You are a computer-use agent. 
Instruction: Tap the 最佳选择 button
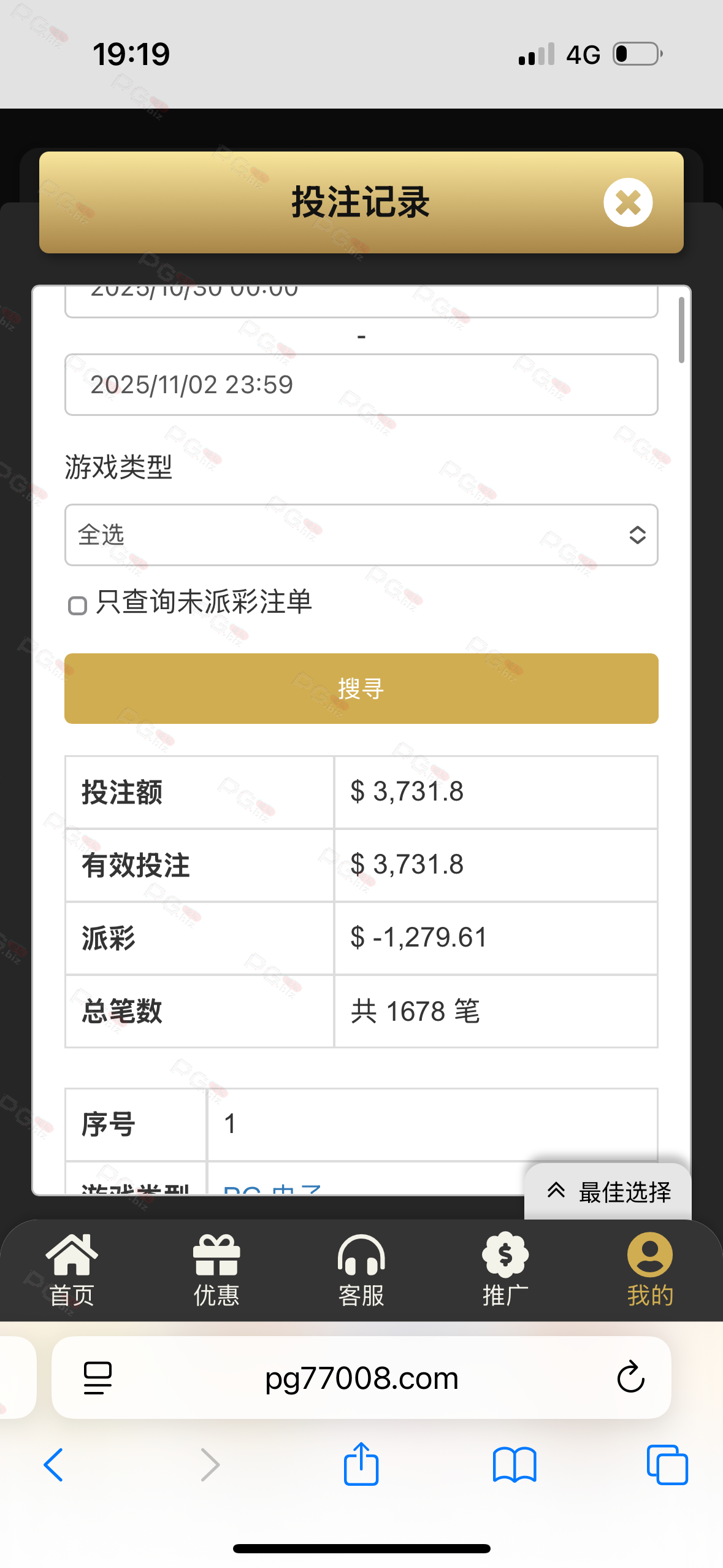pos(608,1191)
